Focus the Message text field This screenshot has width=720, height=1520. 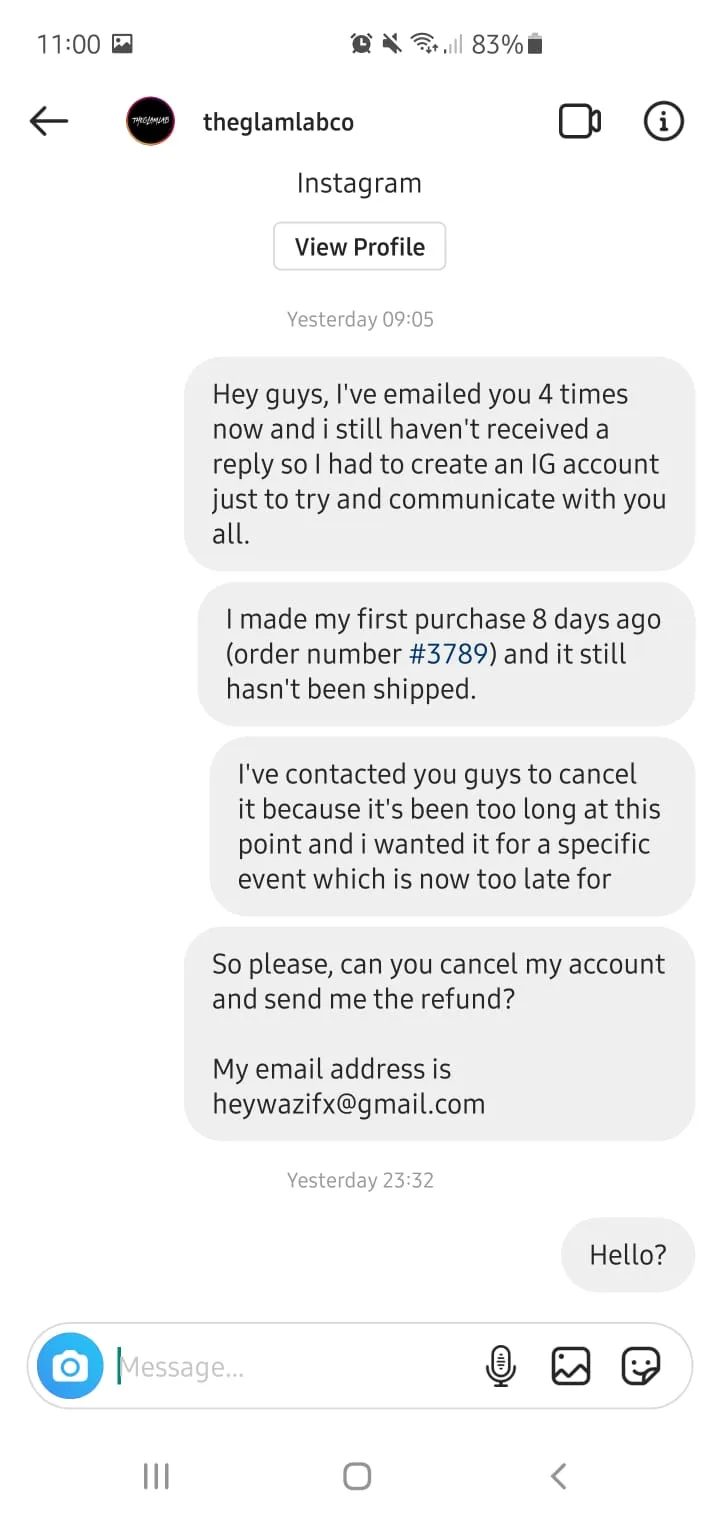(295, 1366)
